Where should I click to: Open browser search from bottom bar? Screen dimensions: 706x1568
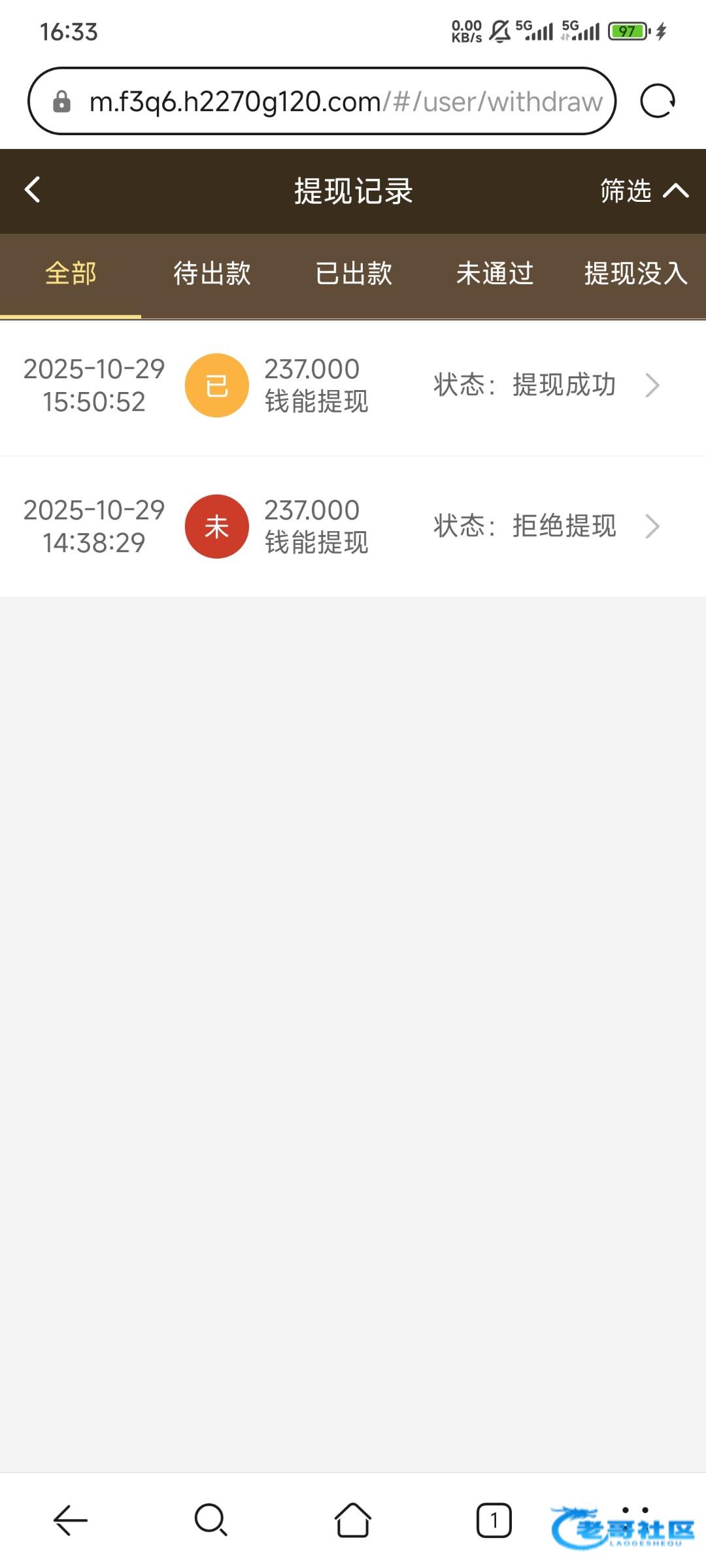(211, 1520)
